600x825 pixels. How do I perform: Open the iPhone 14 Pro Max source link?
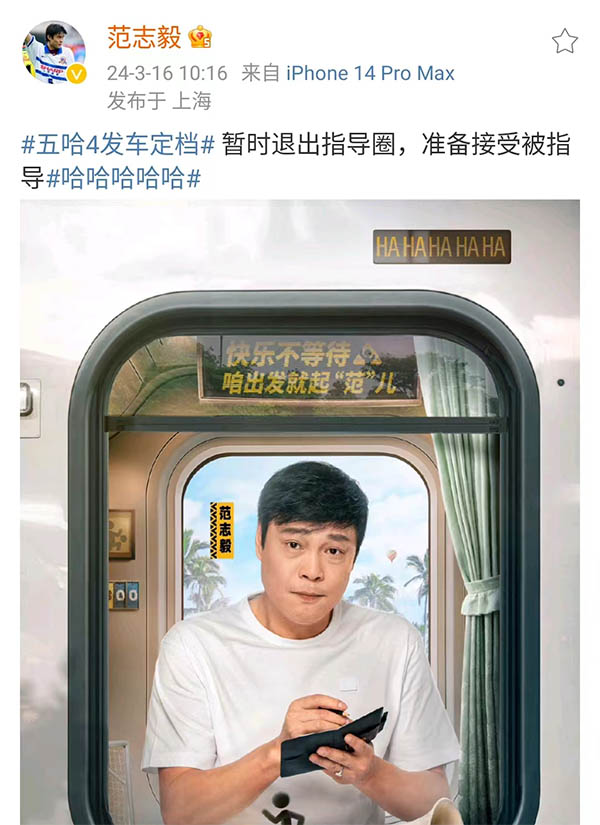(x=370, y=73)
